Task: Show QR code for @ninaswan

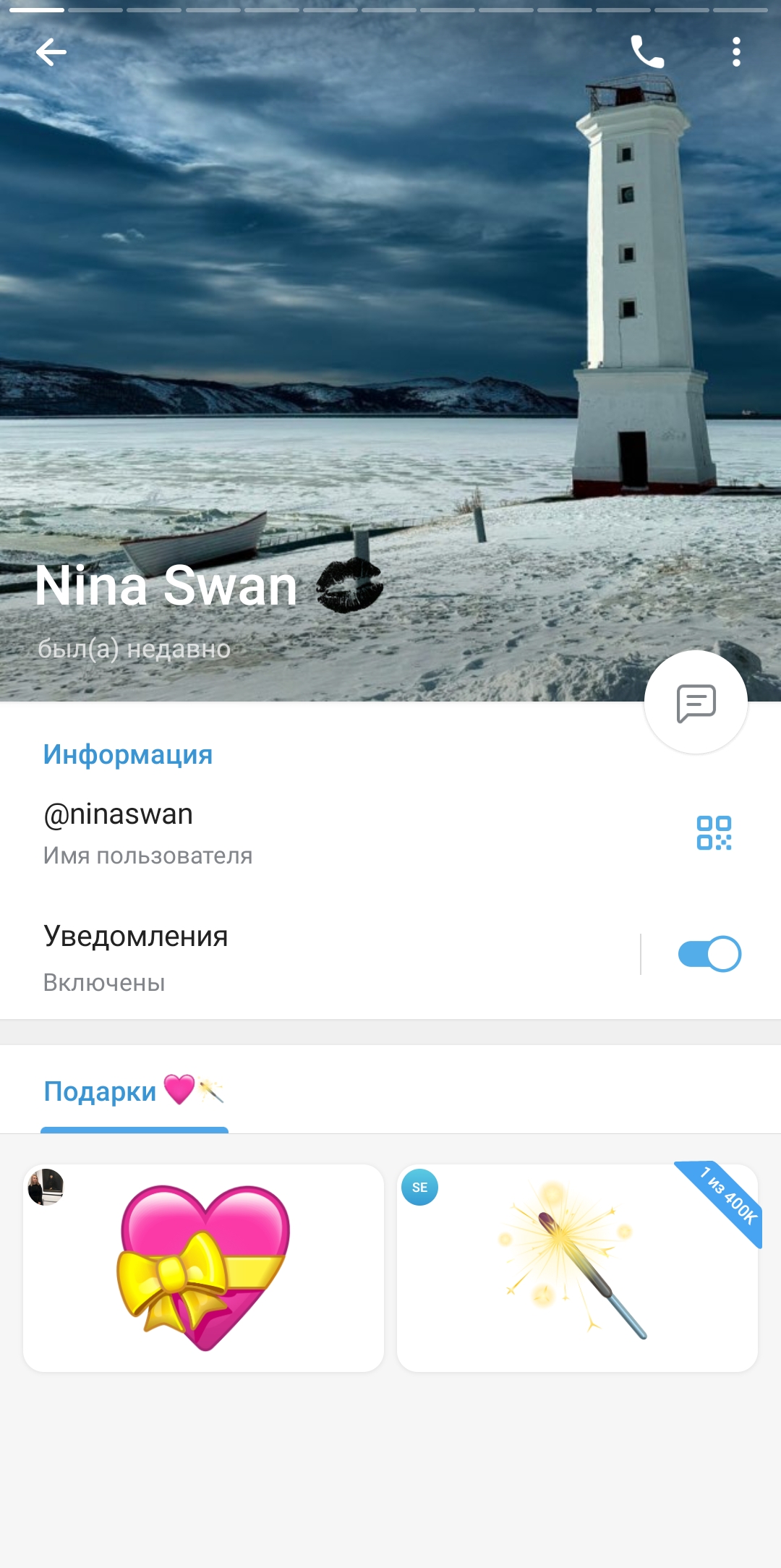Action: [714, 833]
